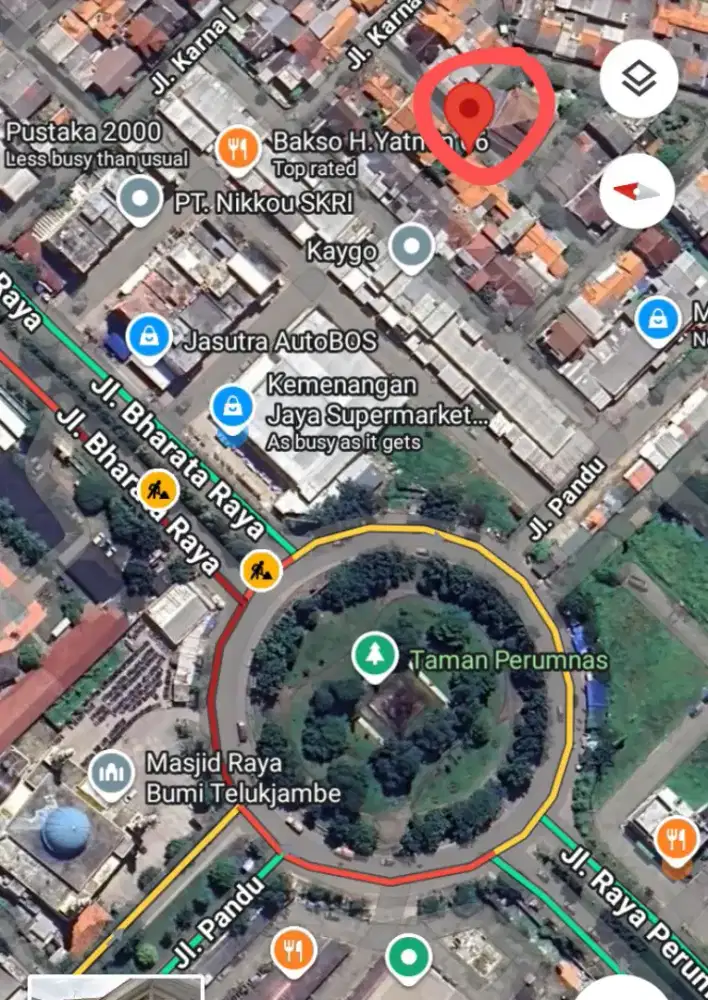This screenshot has width=708, height=1000.
Task: Open Masjid Raya Bumi Telukjambe marker
Action: [x=111, y=775]
